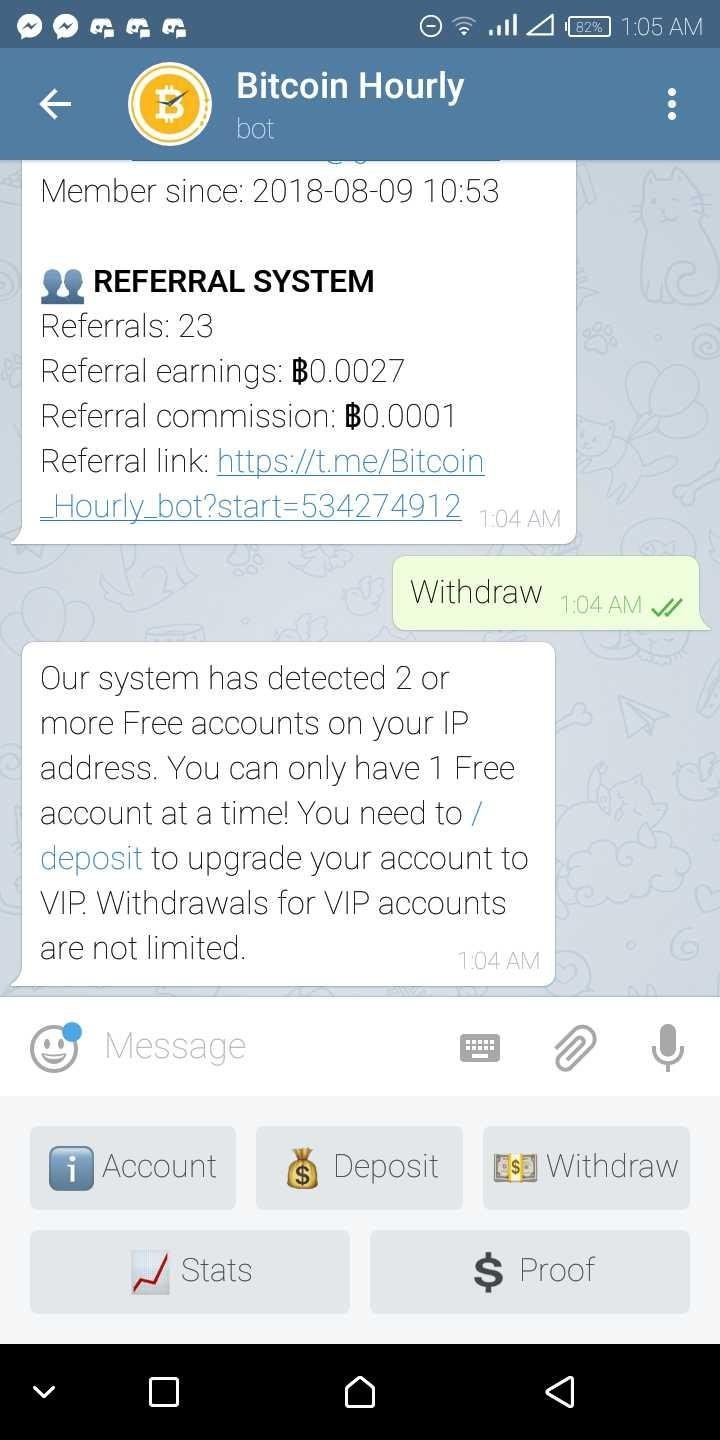Open the emoji picker icon
Screen dimensions: 720x1440
tap(54, 1046)
